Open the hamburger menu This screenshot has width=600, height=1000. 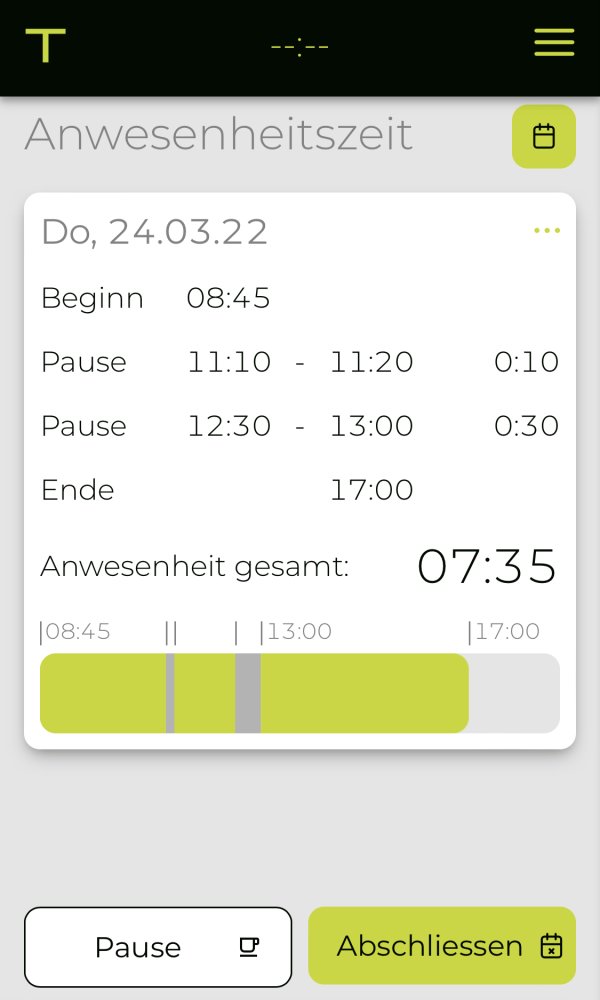pos(554,43)
